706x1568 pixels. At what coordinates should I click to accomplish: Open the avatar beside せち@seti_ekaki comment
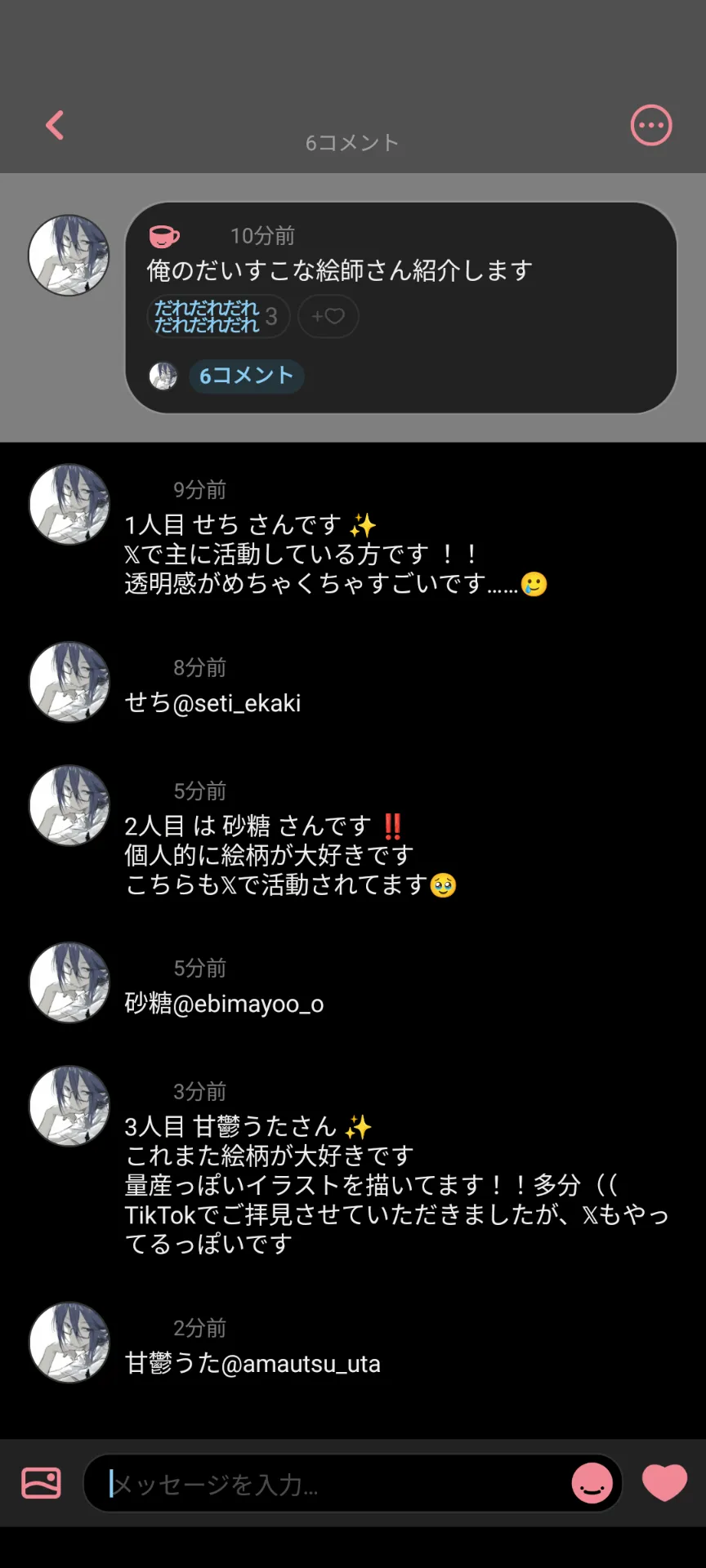(x=69, y=682)
